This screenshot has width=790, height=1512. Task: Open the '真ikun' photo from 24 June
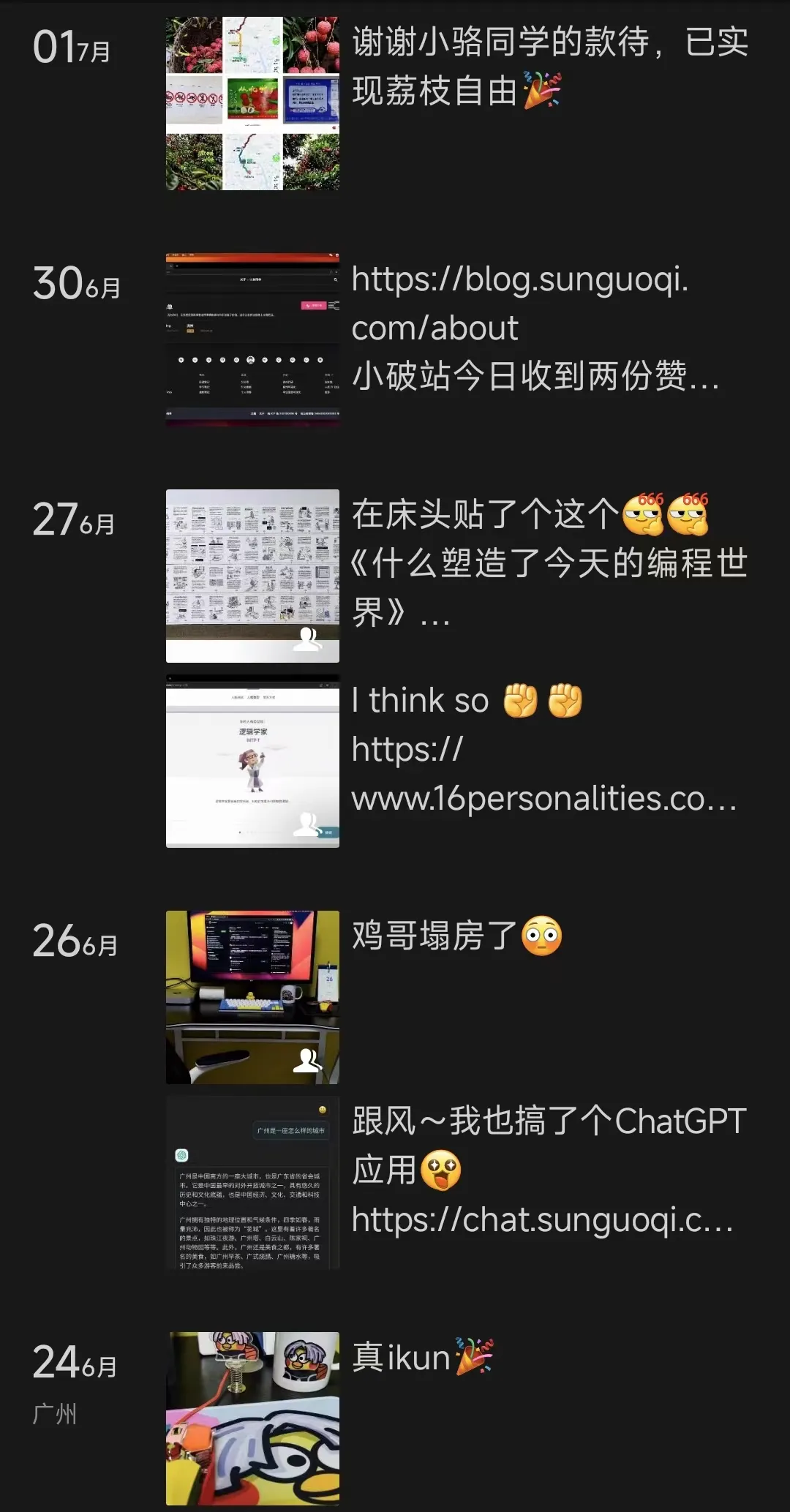click(x=252, y=1418)
